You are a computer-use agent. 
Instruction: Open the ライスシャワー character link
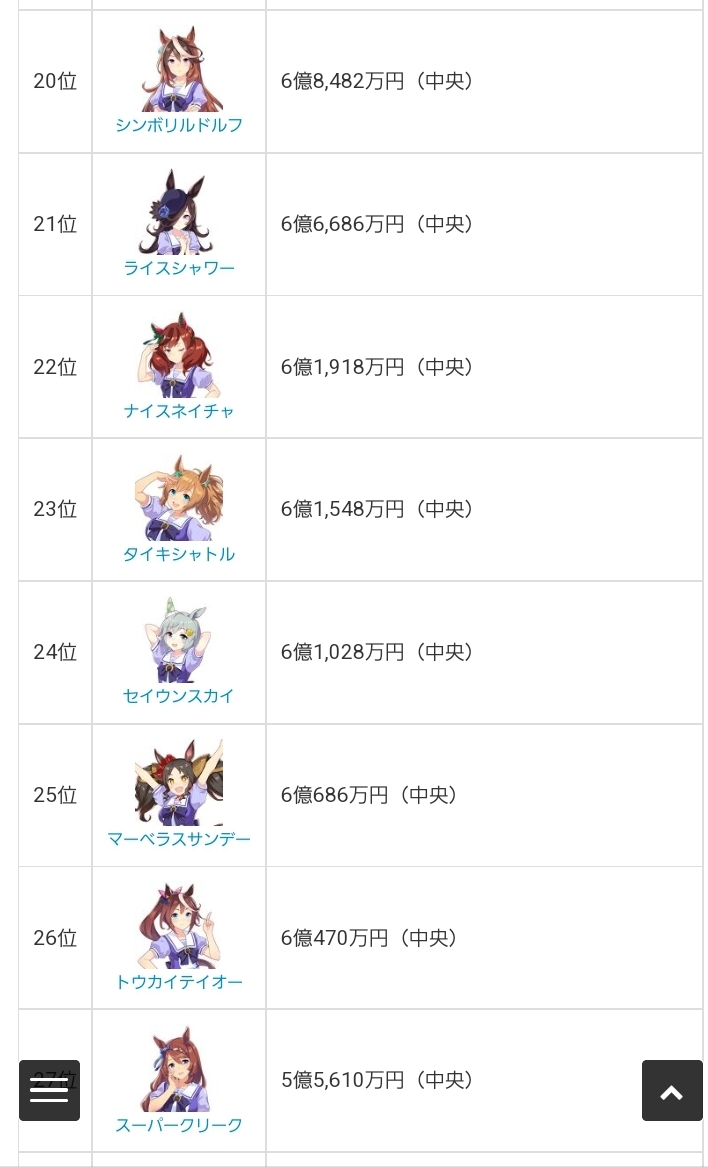click(179, 268)
